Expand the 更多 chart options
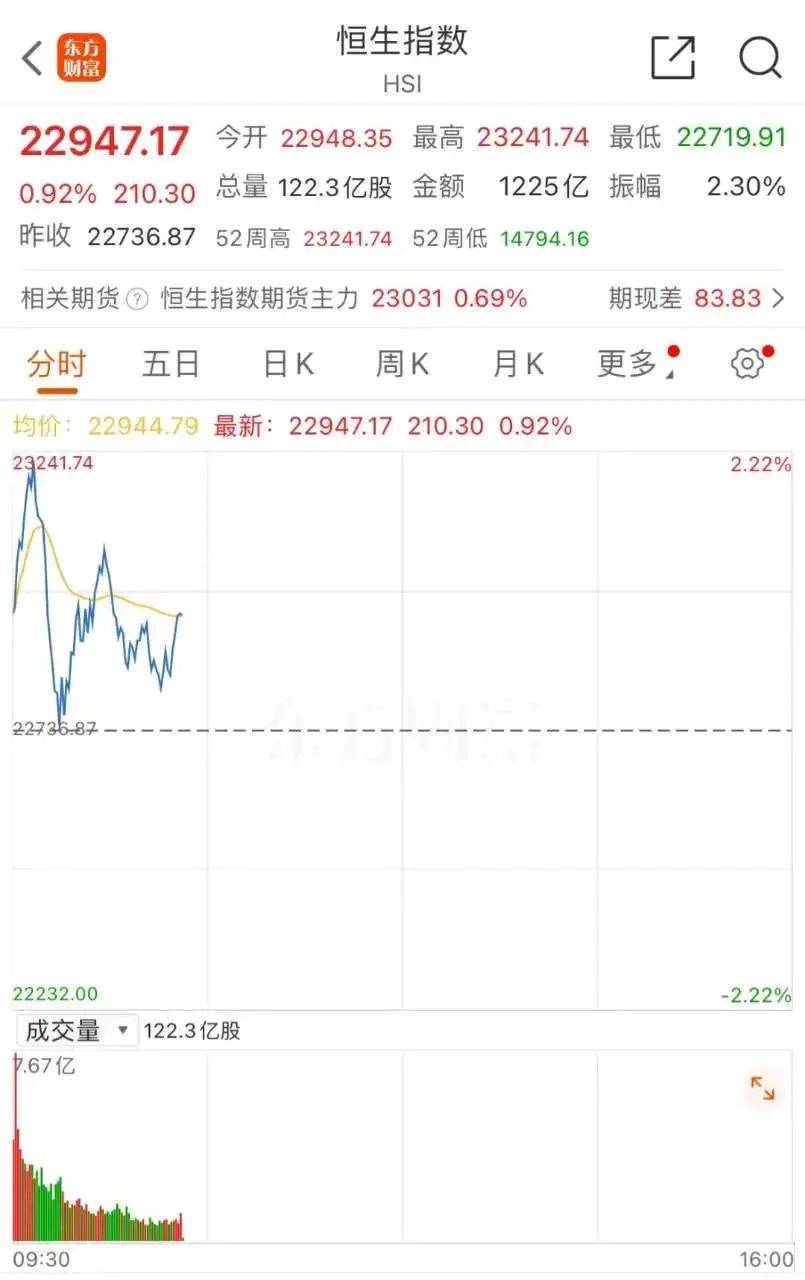This screenshot has width=805, height=1280. (630, 365)
